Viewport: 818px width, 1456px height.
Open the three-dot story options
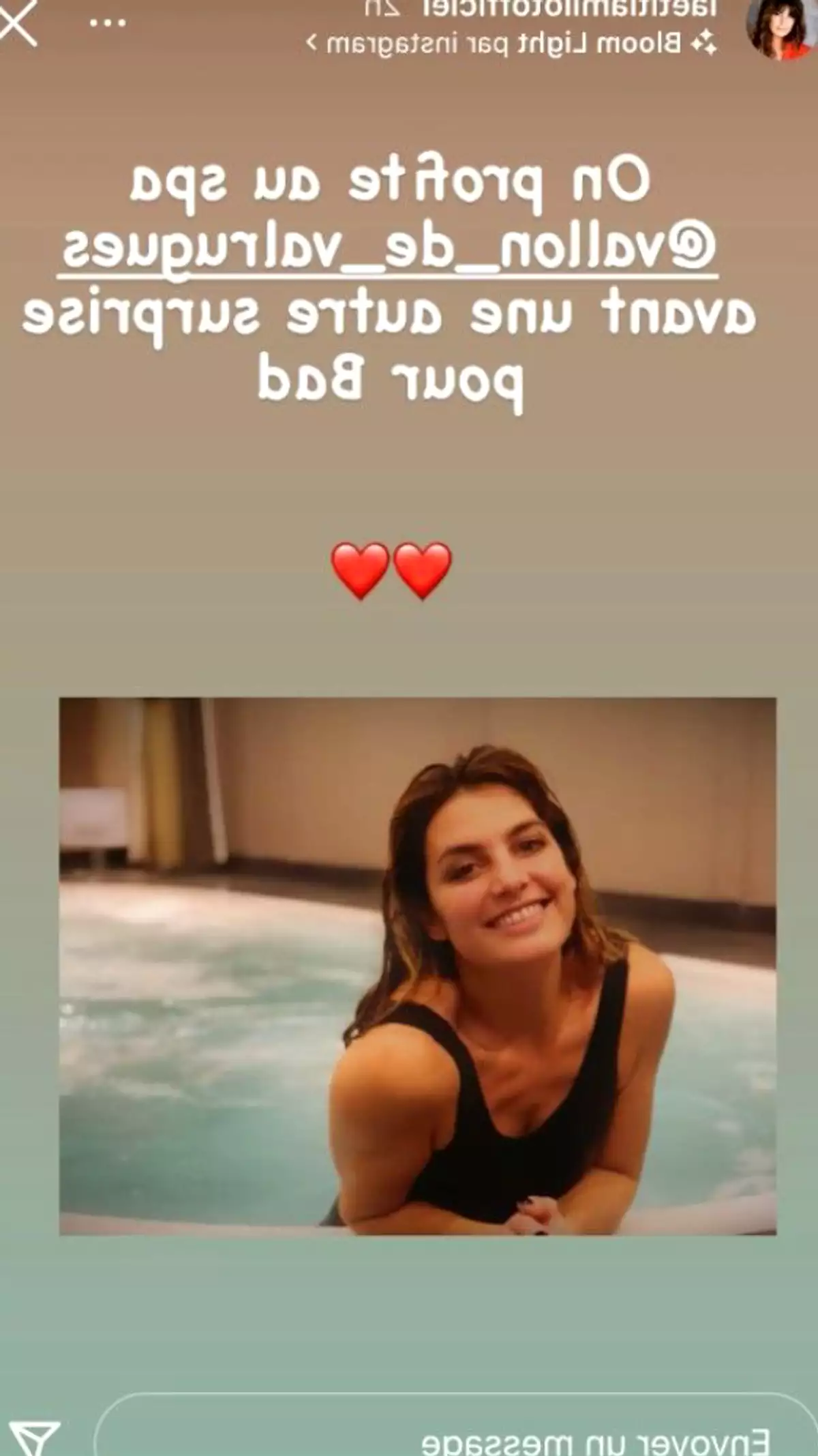tap(108, 23)
